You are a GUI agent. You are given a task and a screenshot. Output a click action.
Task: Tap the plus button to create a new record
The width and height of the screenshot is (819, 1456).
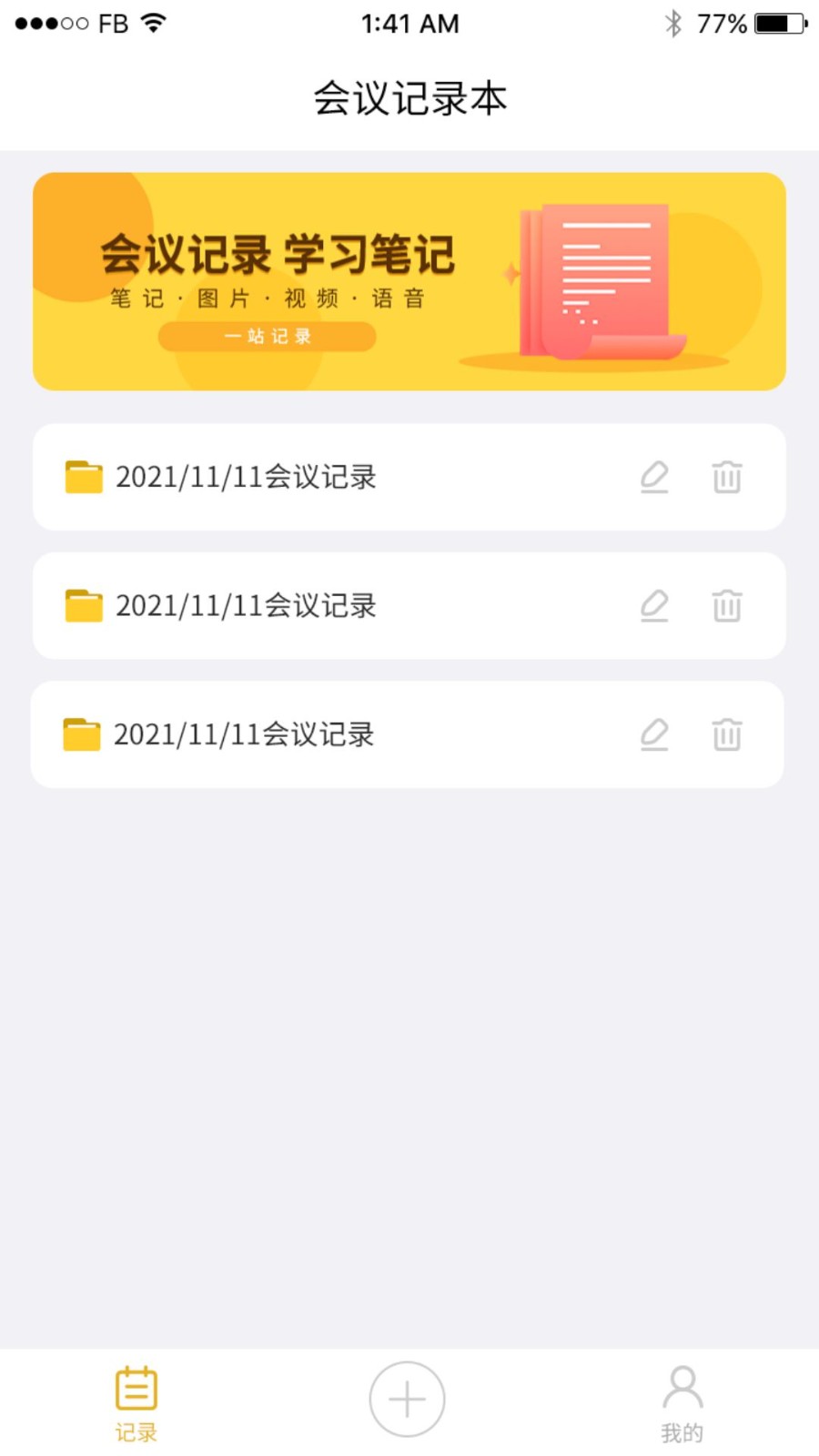tap(407, 1400)
